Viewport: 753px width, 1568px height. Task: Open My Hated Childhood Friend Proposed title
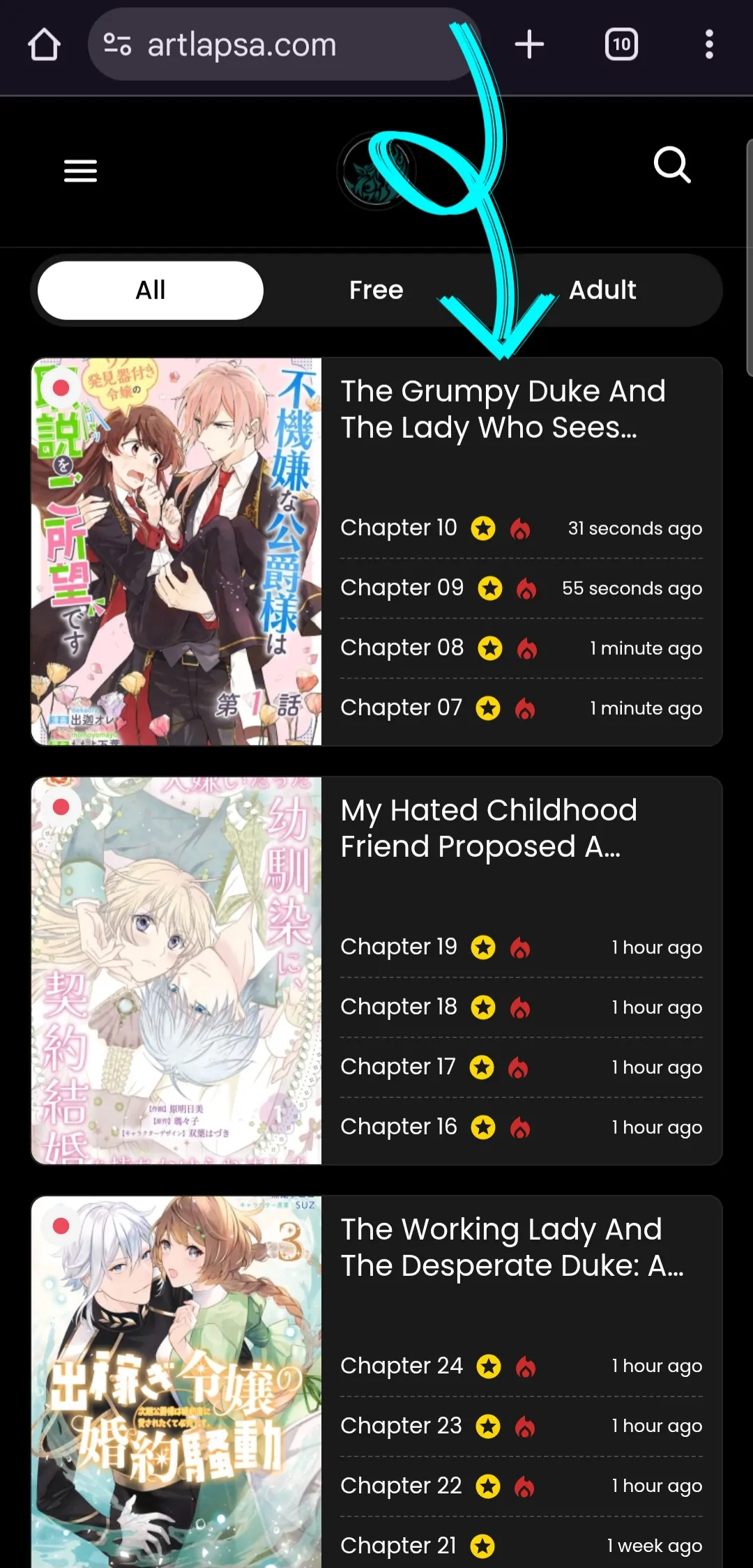click(x=488, y=828)
